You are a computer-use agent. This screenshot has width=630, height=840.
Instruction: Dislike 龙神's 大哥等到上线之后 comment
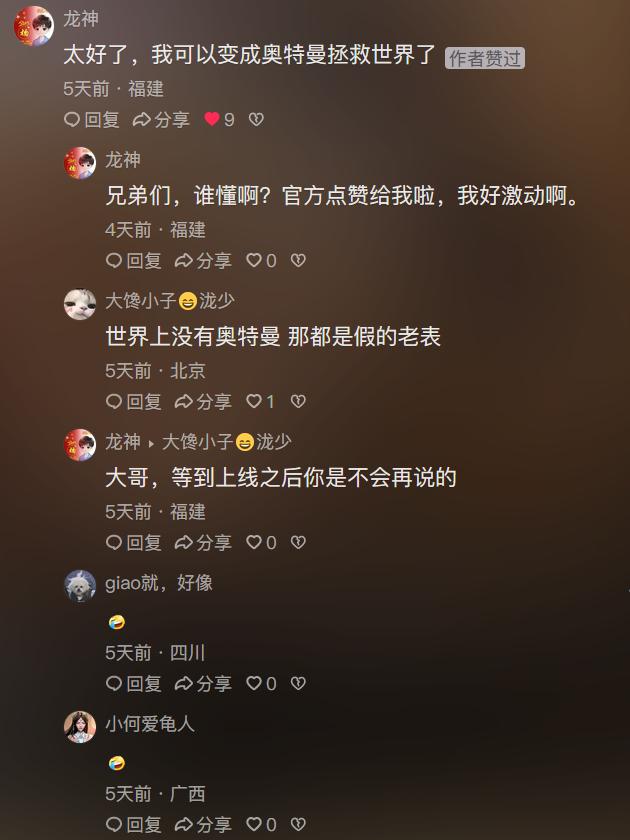(x=298, y=543)
